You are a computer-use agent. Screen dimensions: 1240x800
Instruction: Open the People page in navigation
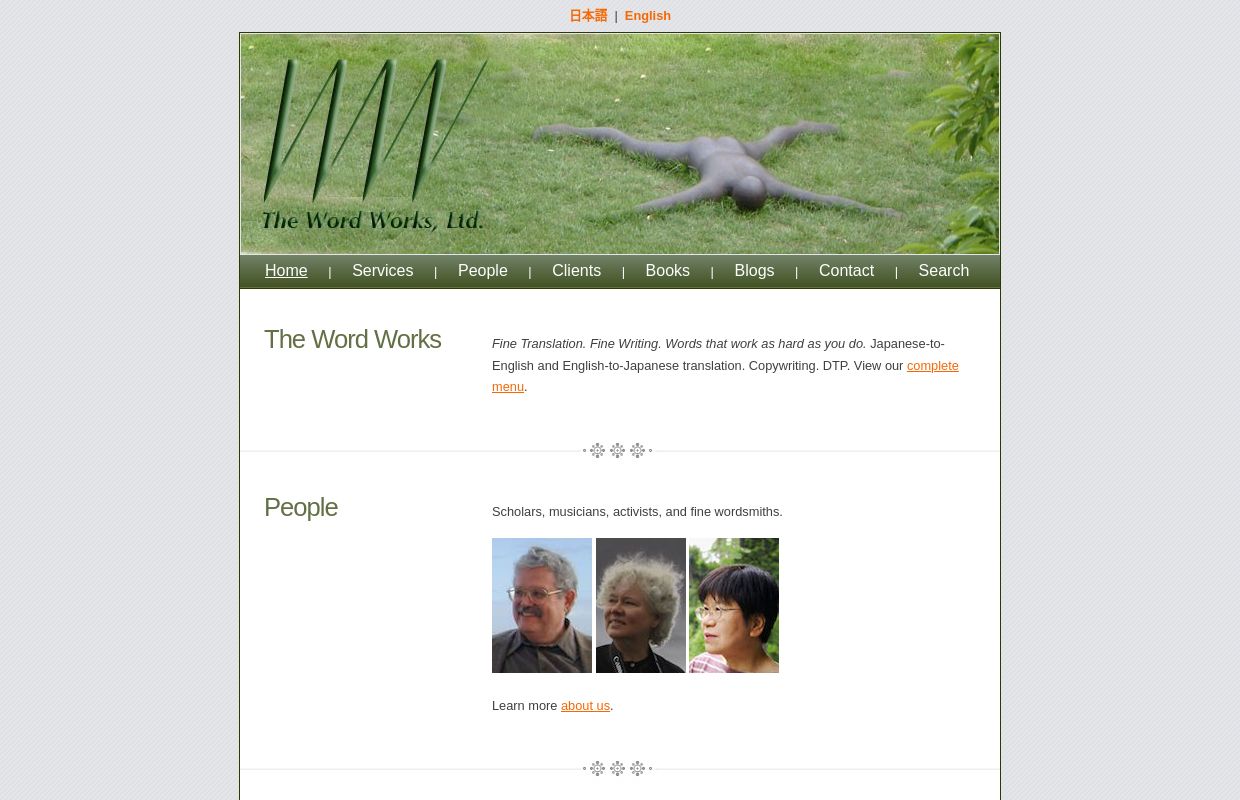pos(482,271)
